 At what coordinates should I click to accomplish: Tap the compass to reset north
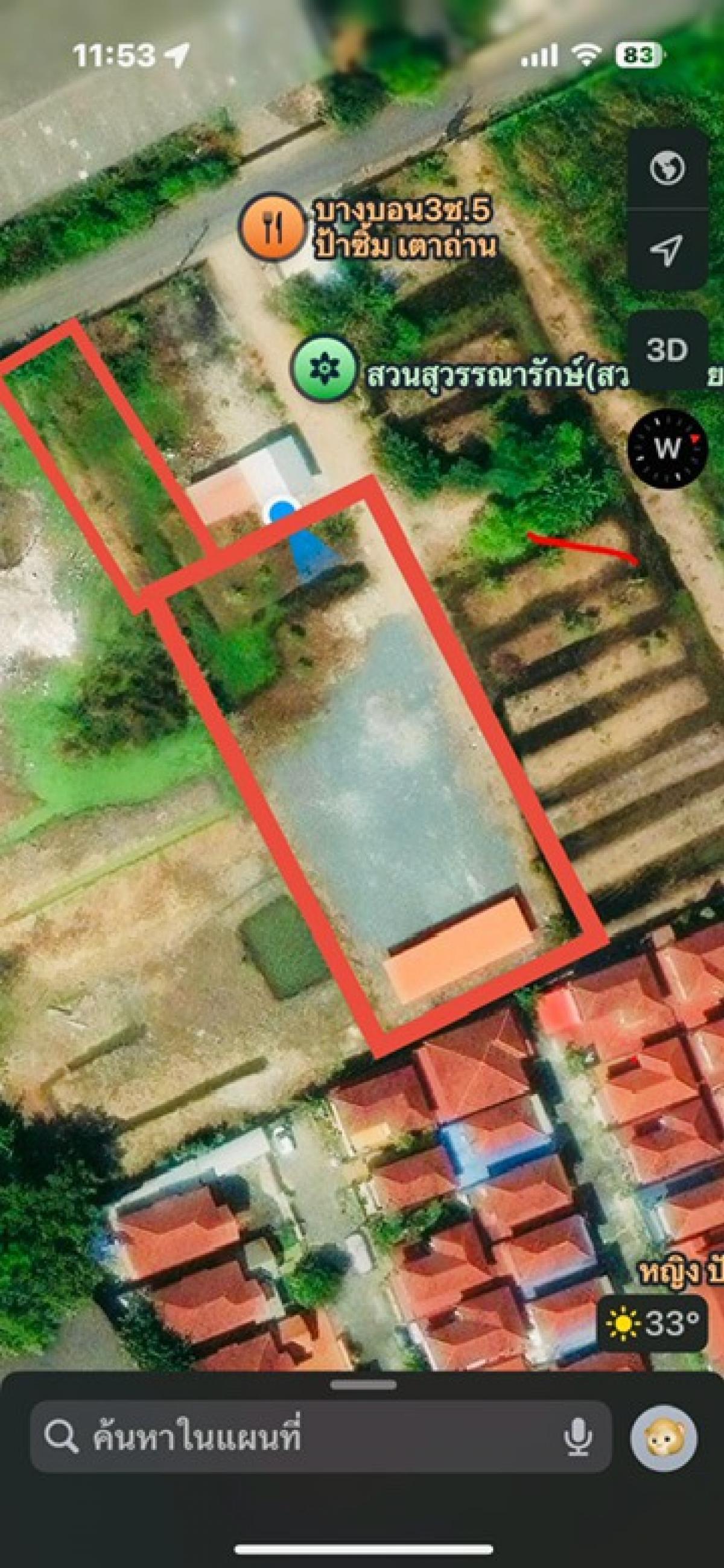[x=668, y=448]
